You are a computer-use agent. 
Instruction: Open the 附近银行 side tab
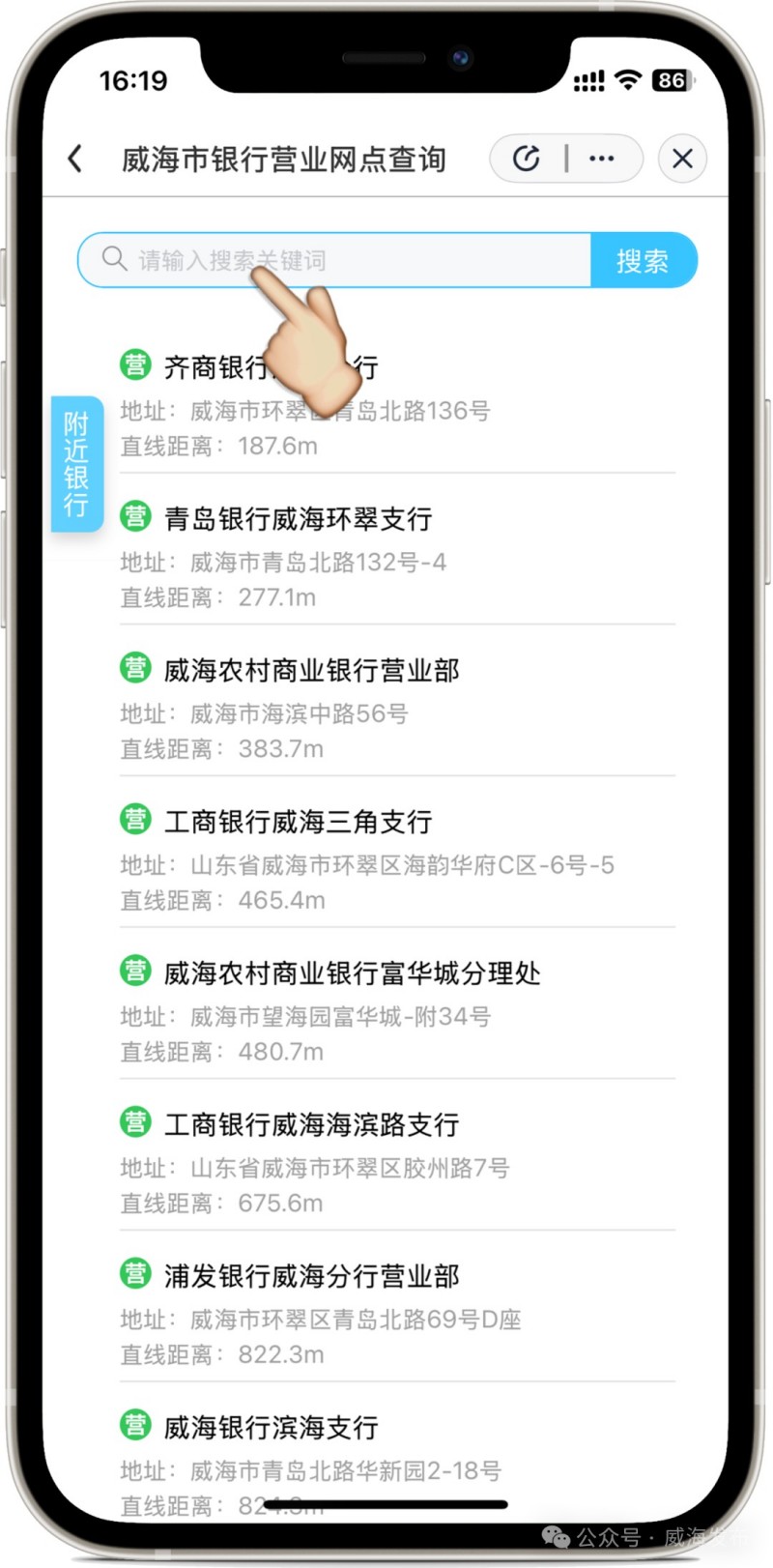(x=76, y=464)
